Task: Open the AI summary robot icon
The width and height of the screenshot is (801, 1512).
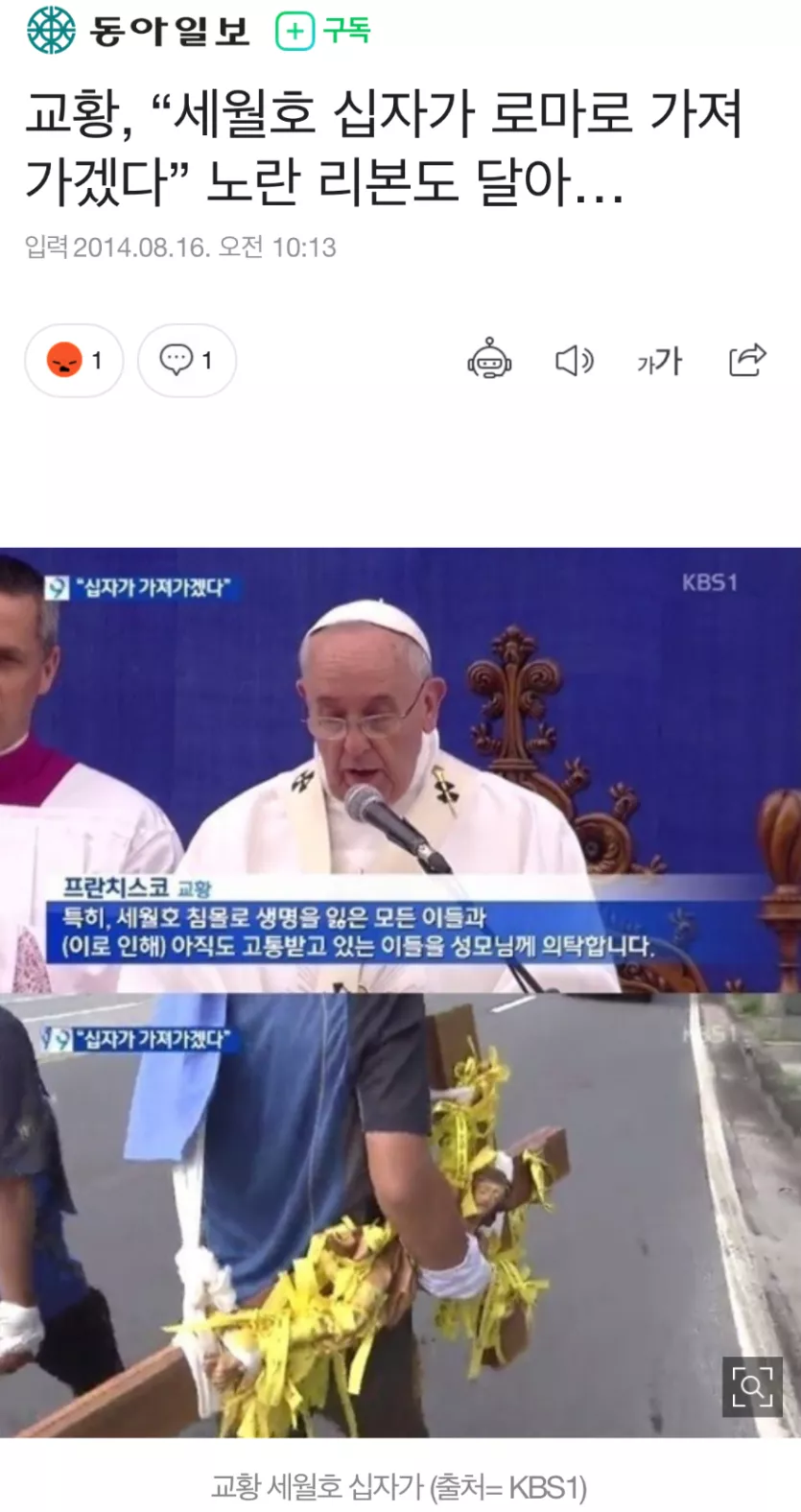Action: tap(489, 361)
